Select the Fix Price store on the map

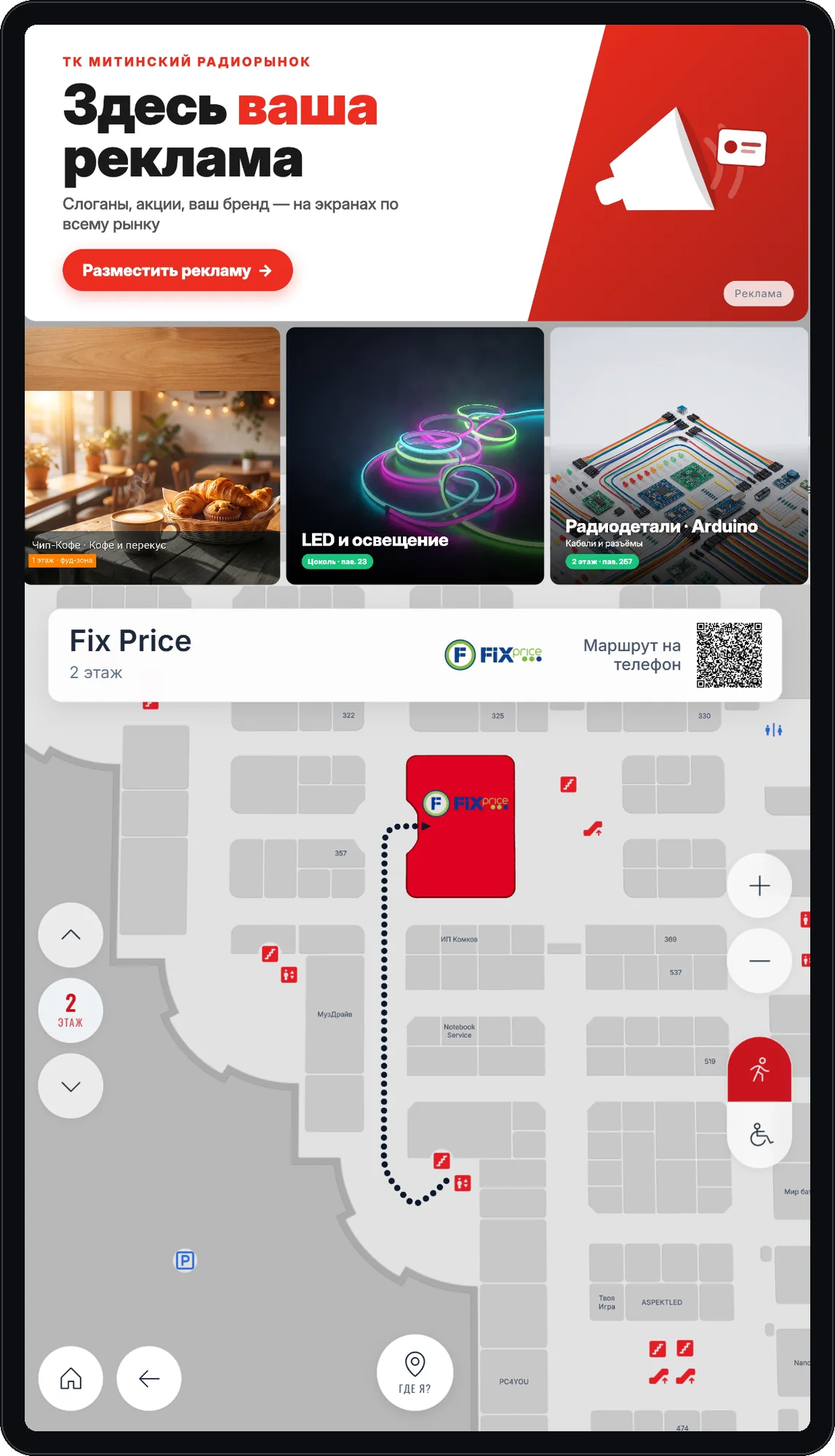[x=461, y=827]
